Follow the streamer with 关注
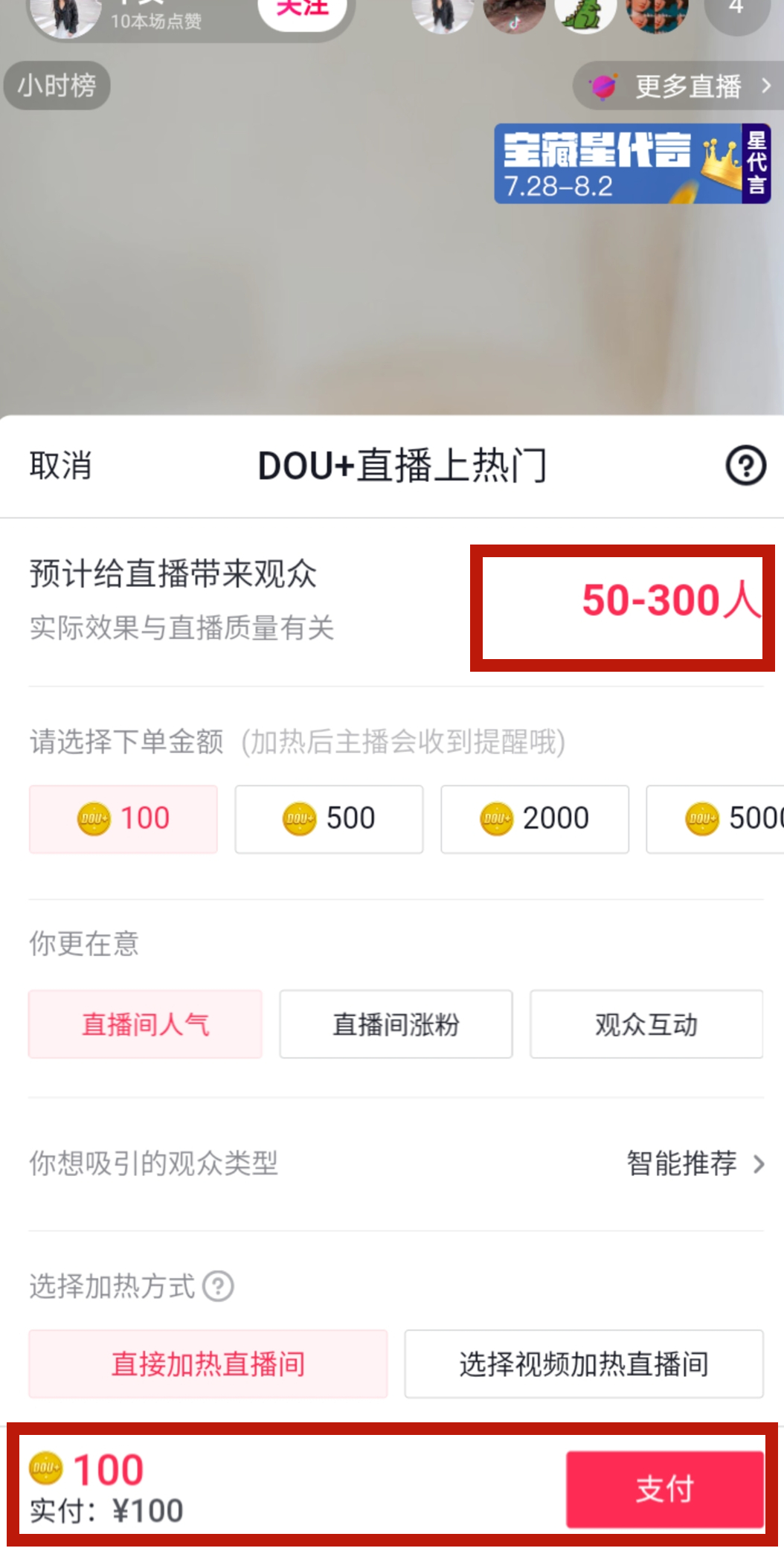 pyautogui.click(x=303, y=9)
